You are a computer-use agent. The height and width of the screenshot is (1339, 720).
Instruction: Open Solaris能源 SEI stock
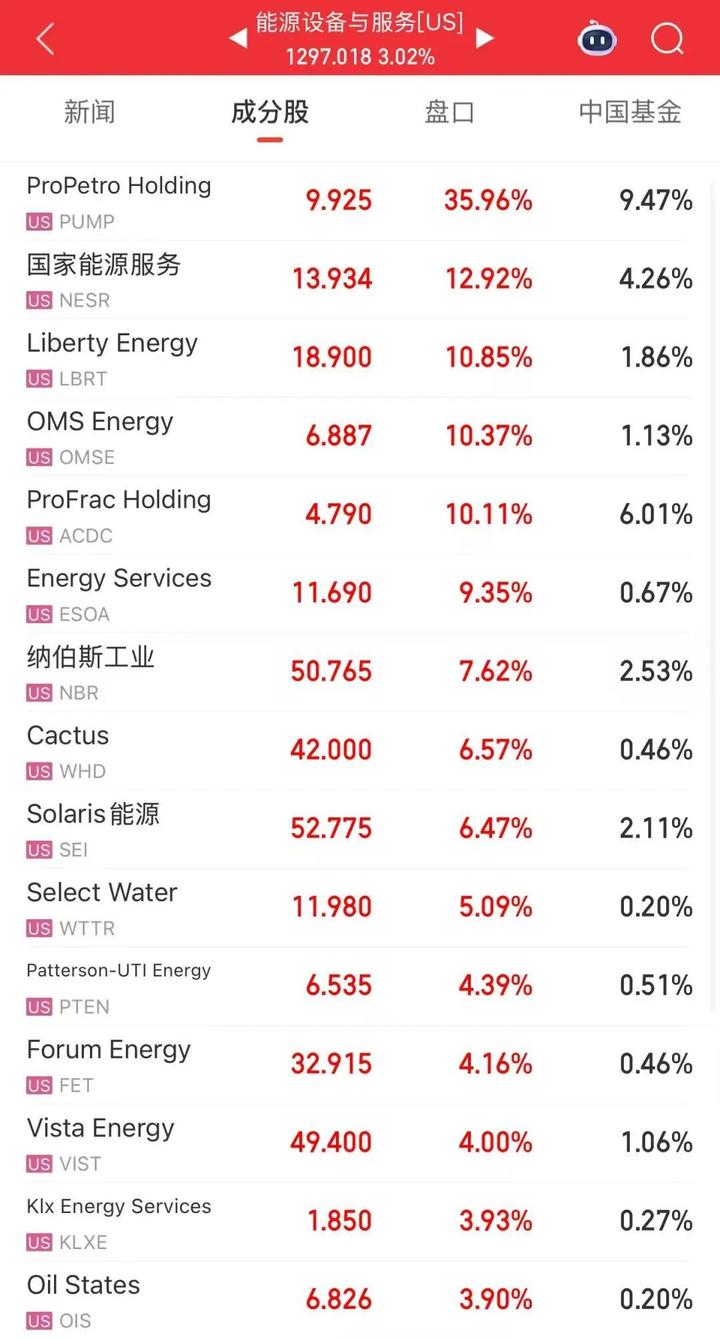click(93, 828)
